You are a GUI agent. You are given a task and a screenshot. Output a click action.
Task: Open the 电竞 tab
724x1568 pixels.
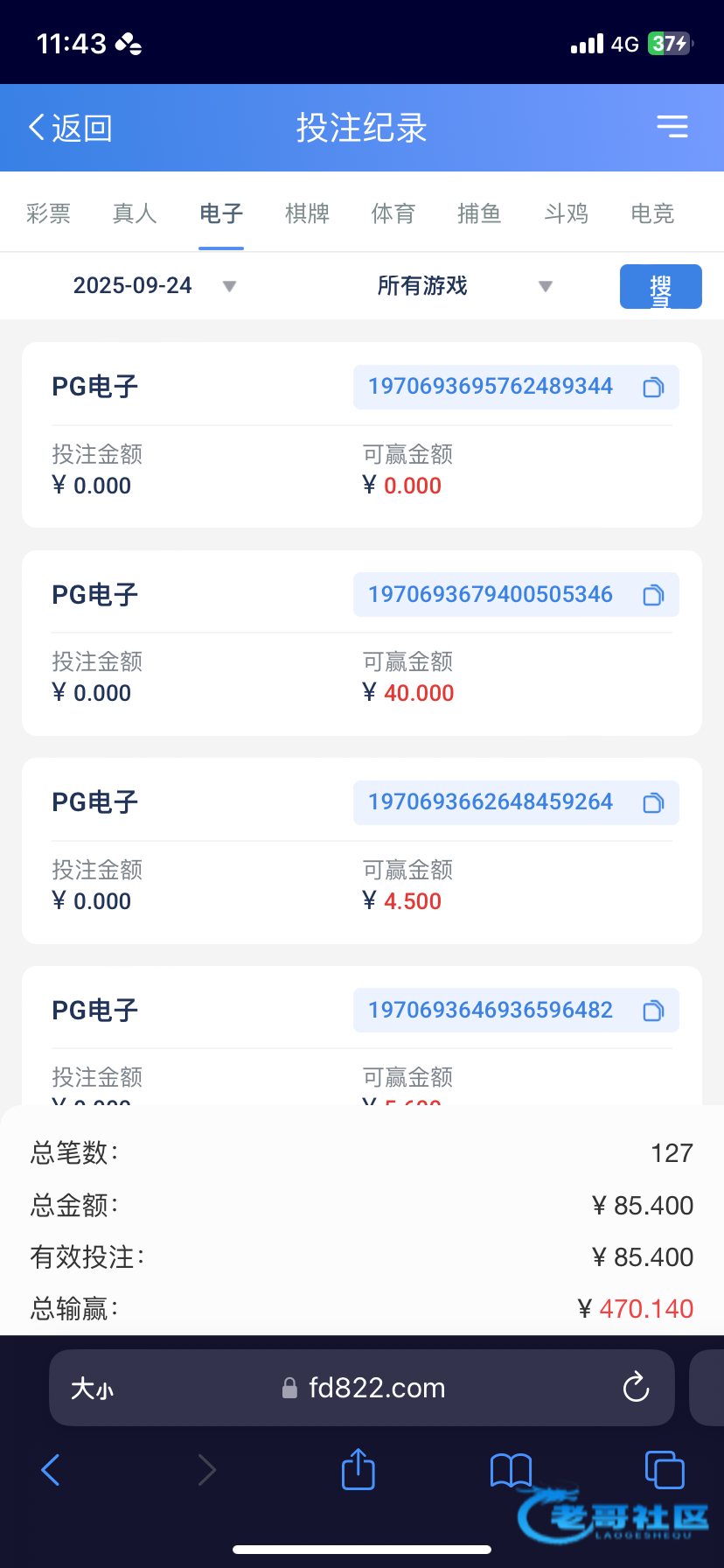point(652,213)
